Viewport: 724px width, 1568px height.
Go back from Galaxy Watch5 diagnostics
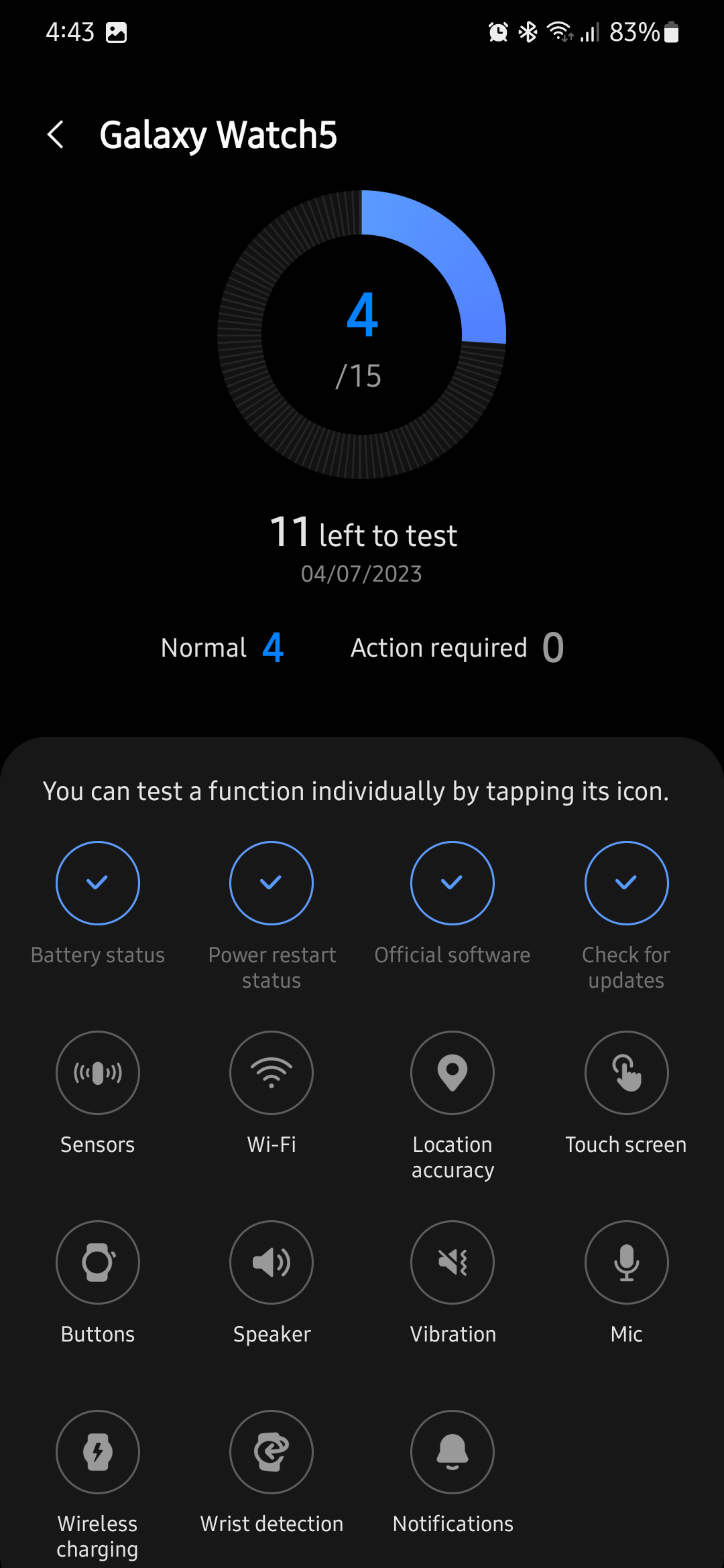click(x=56, y=135)
